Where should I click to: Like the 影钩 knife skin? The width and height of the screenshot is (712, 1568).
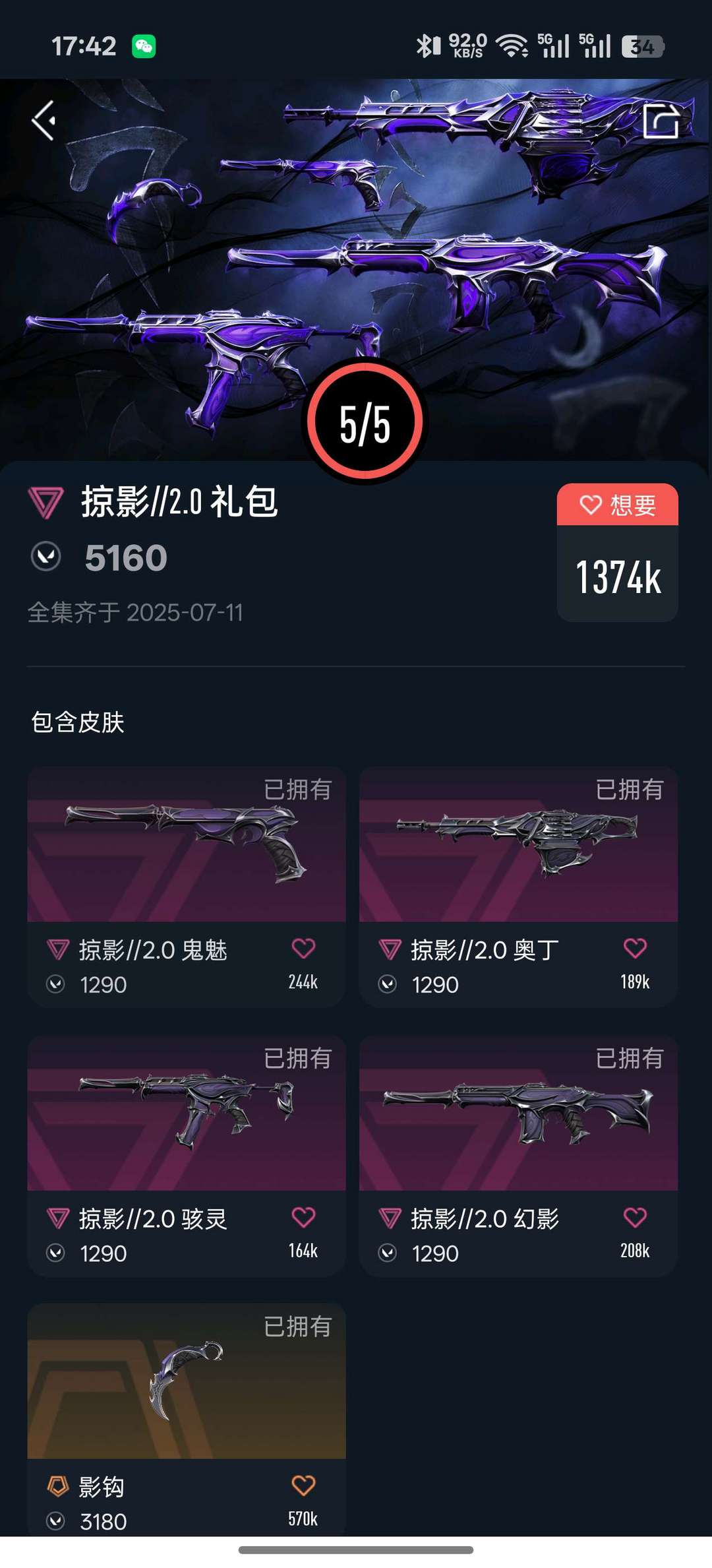tap(303, 1486)
